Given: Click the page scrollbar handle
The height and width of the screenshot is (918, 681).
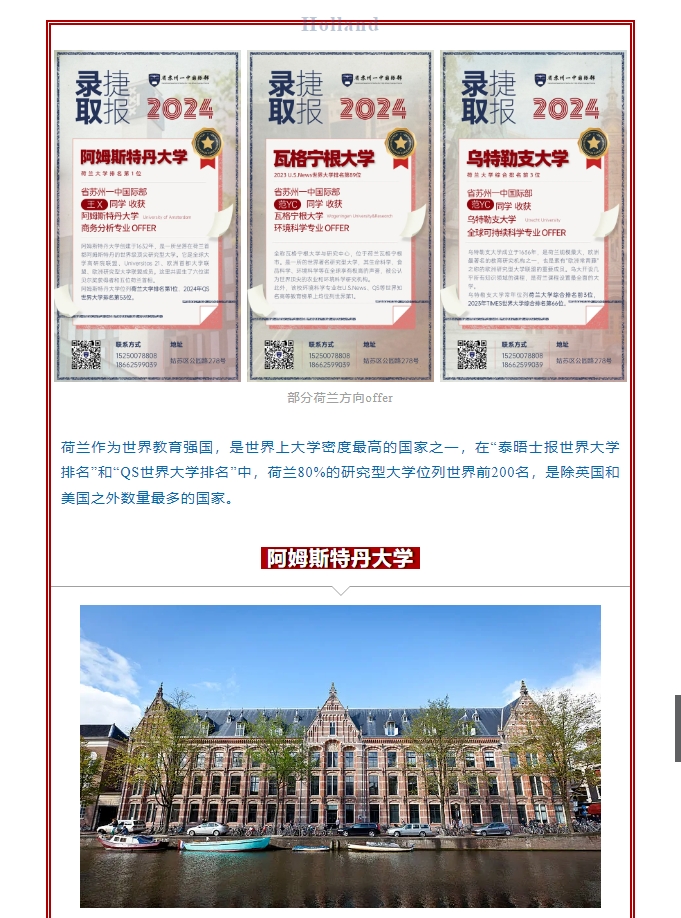Looking at the screenshot, I should [677, 728].
